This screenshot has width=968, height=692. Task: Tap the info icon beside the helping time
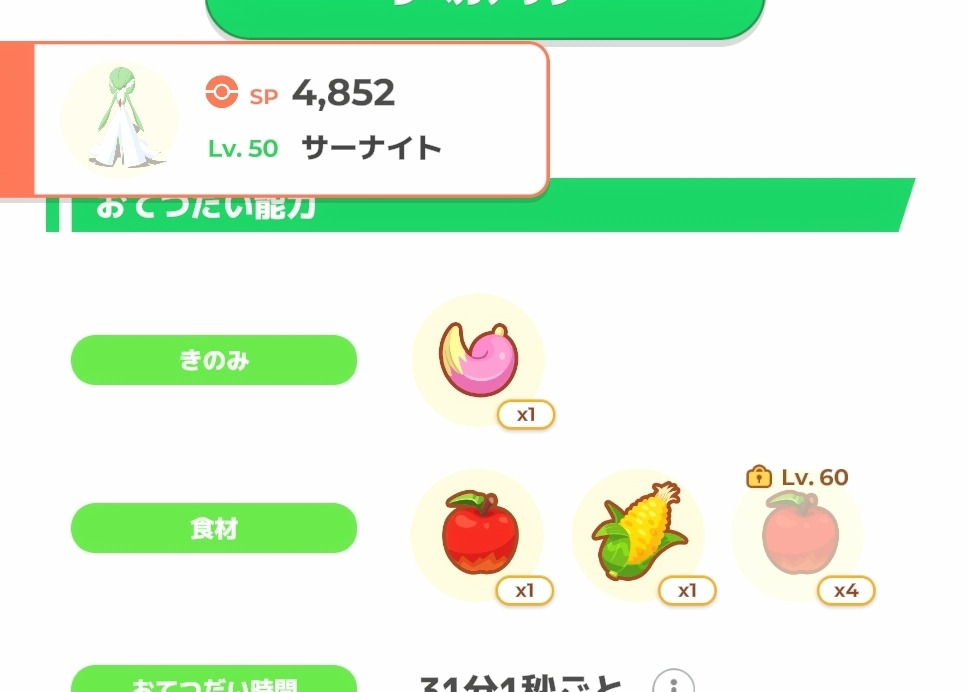(673, 683)
